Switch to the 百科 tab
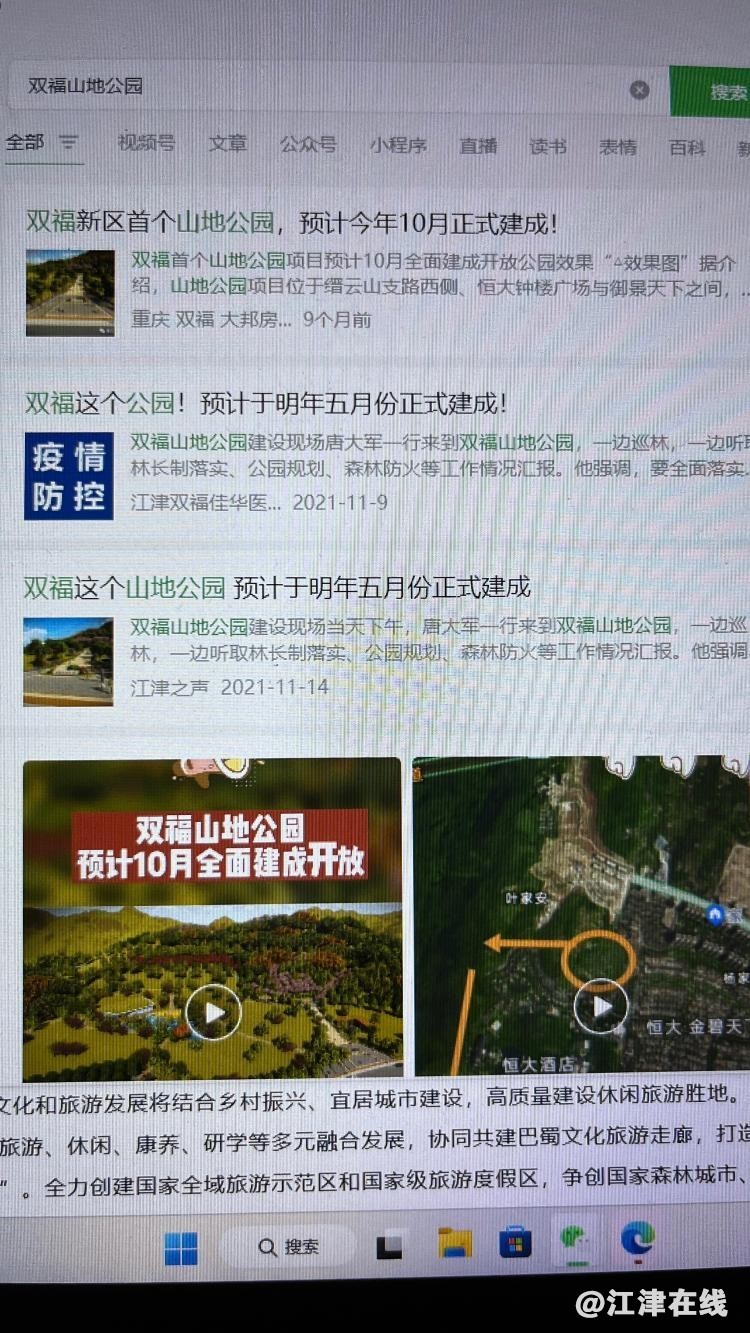The height and width of the screenshot is (1333, 750). point(687,148)
